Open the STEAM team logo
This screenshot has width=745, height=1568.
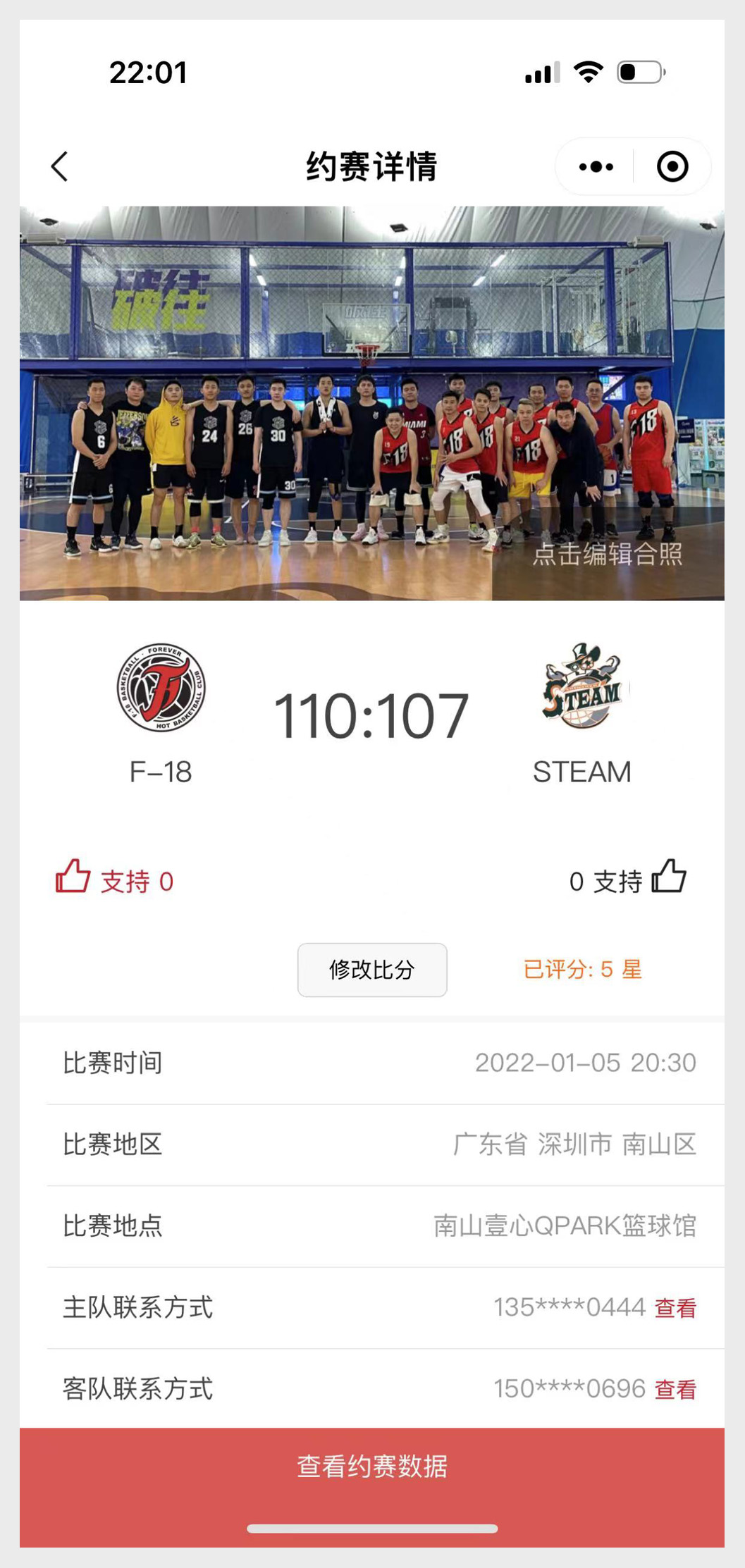pyautogui.click(x=581, y=686)
